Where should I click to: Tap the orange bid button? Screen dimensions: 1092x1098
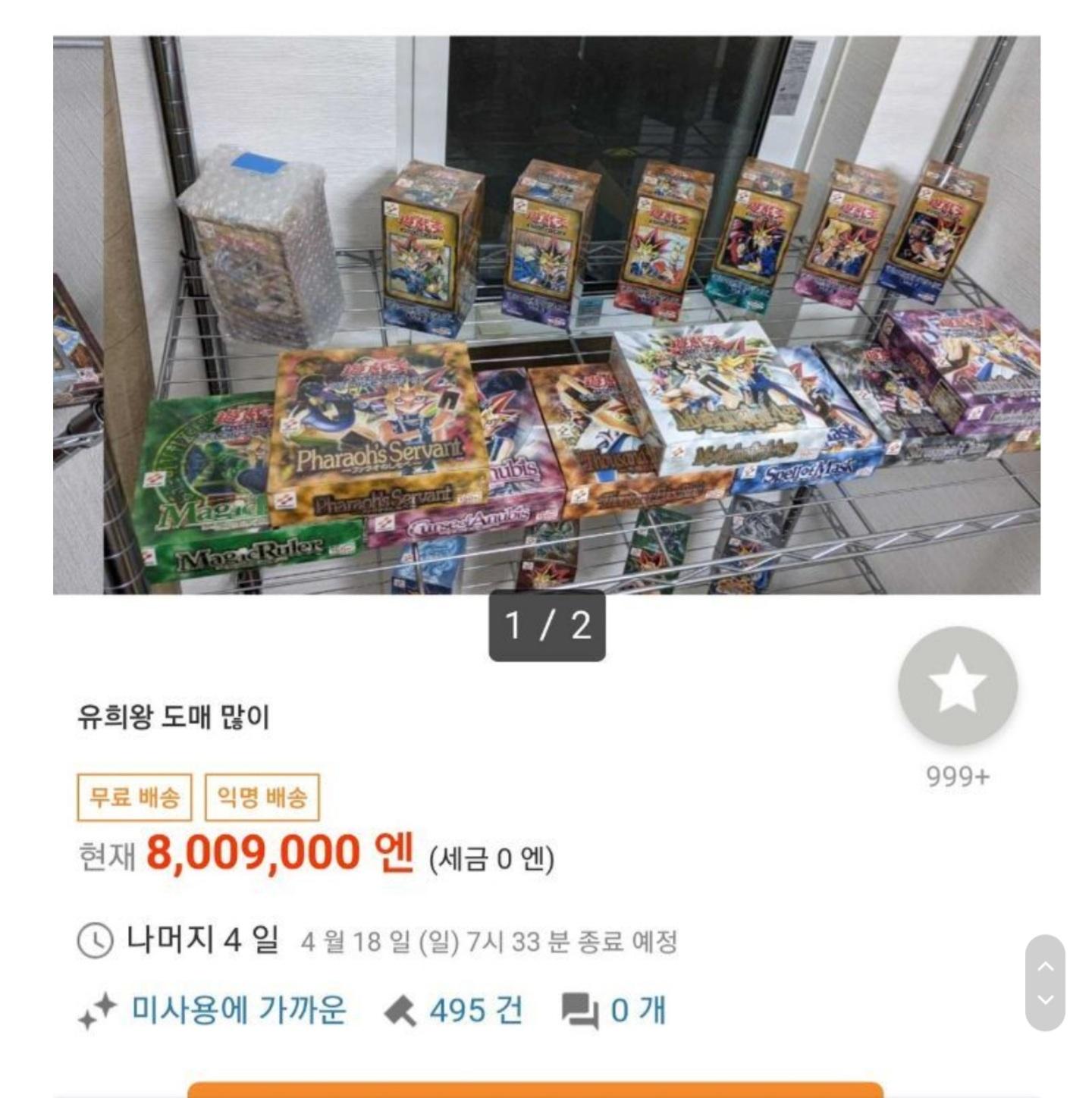pos(535,1090)
